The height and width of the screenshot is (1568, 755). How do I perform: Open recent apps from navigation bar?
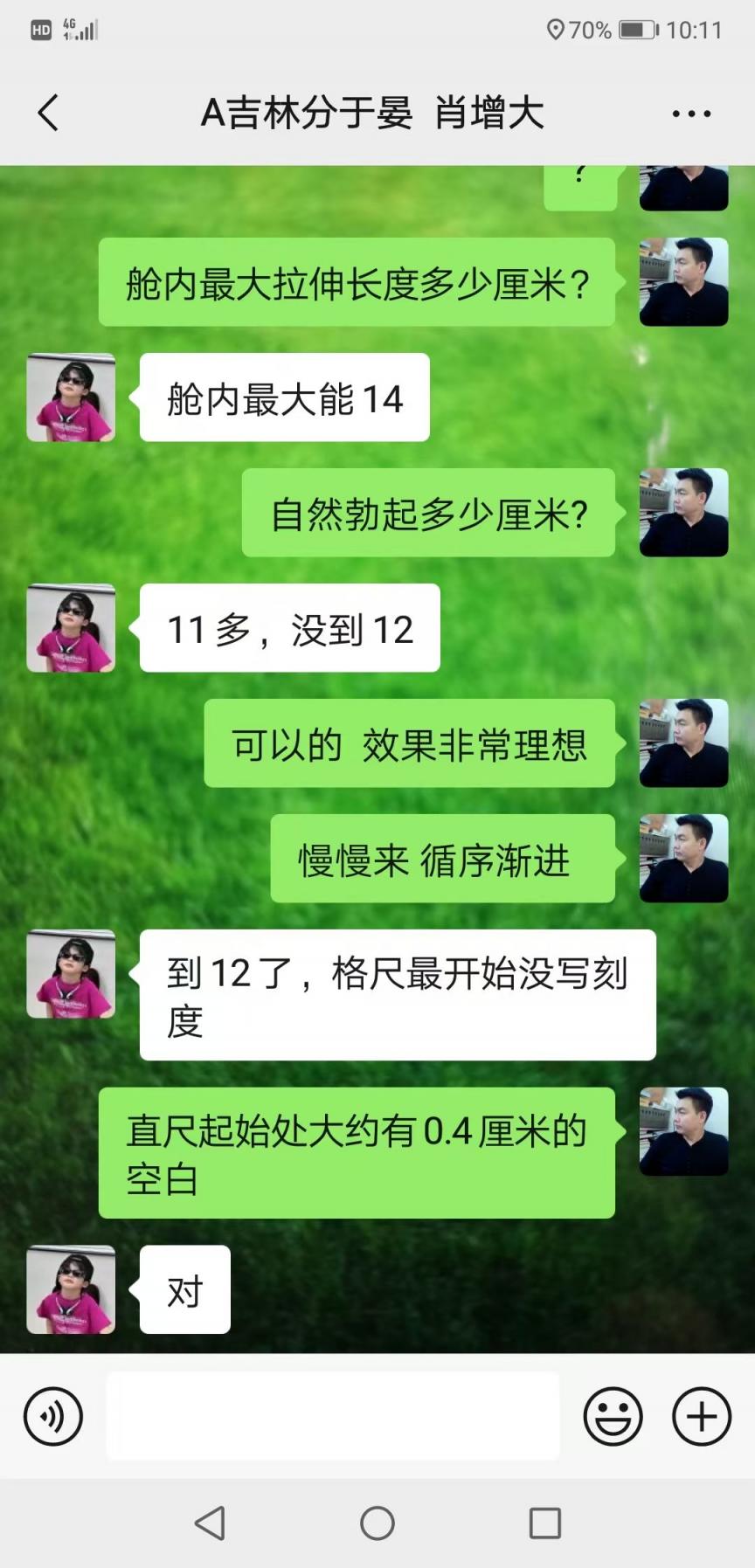coord(545,1523)
